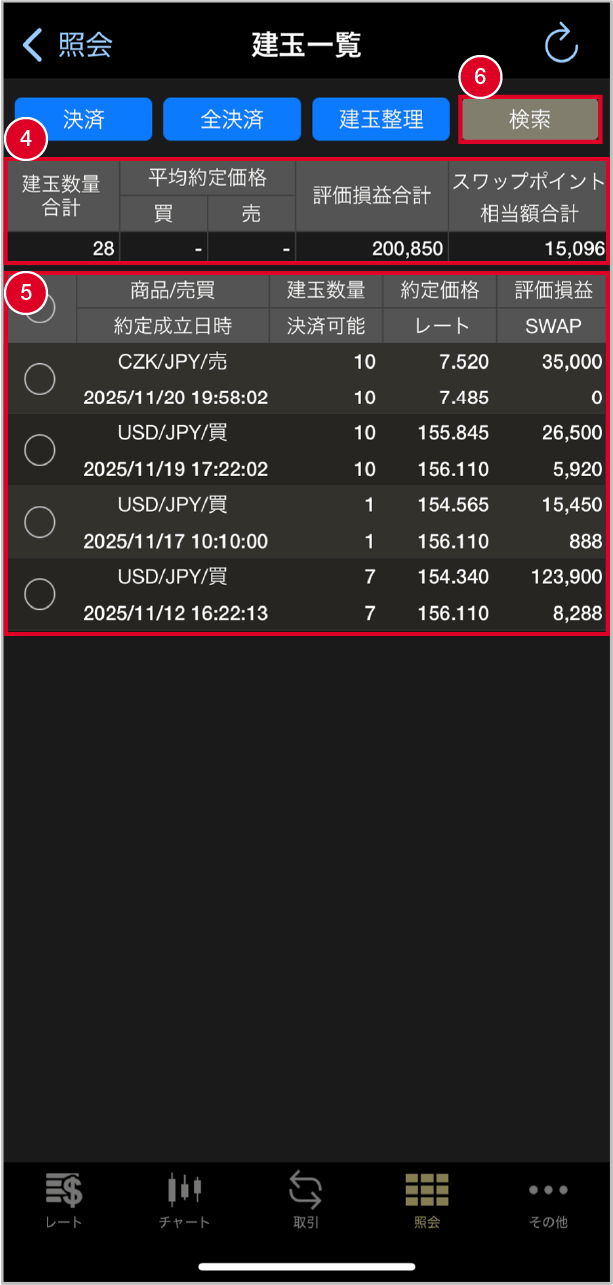Switch to the 照会 tab
This screenshot has height=1285, width=613.
(x=427, y=1201)
